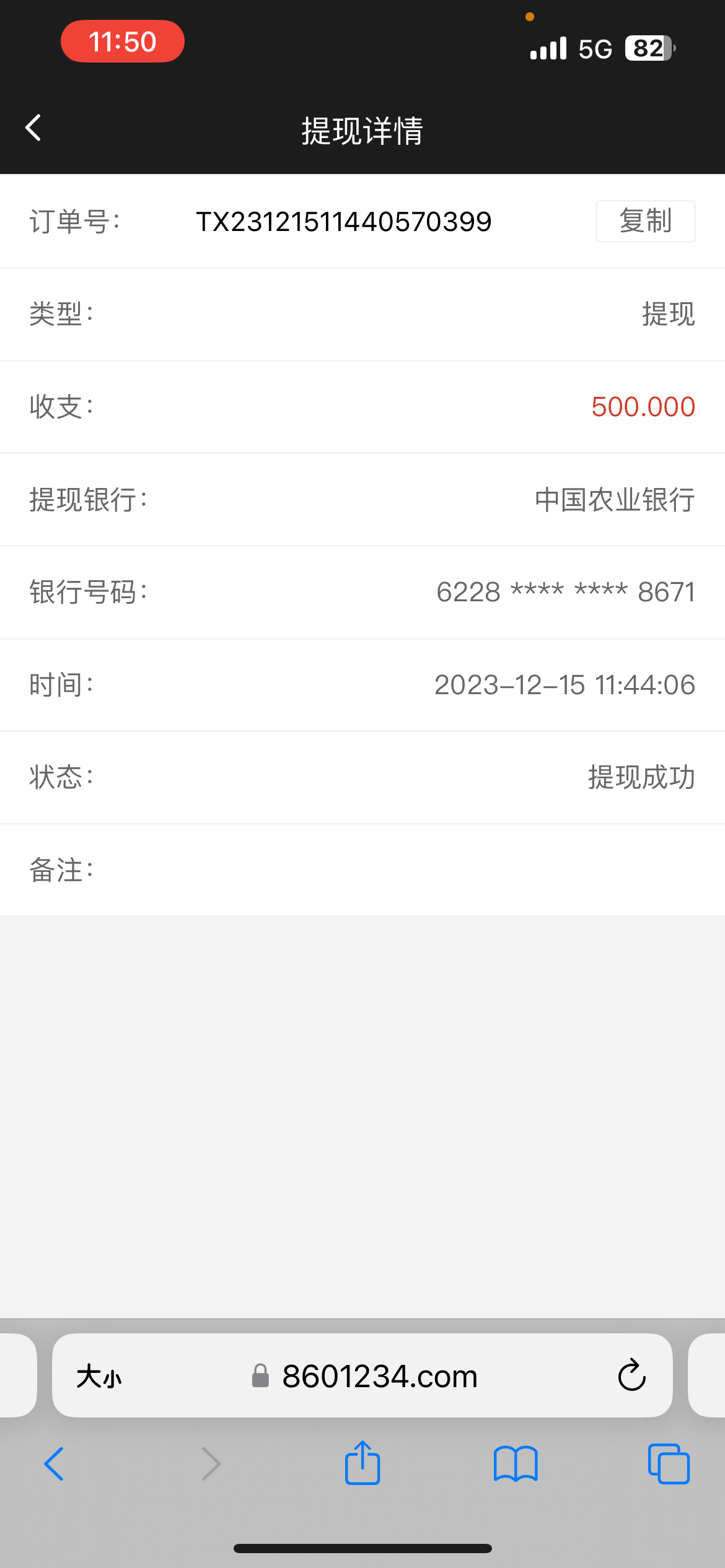Go back from the 提现详情 page

(x=33, y=128)
